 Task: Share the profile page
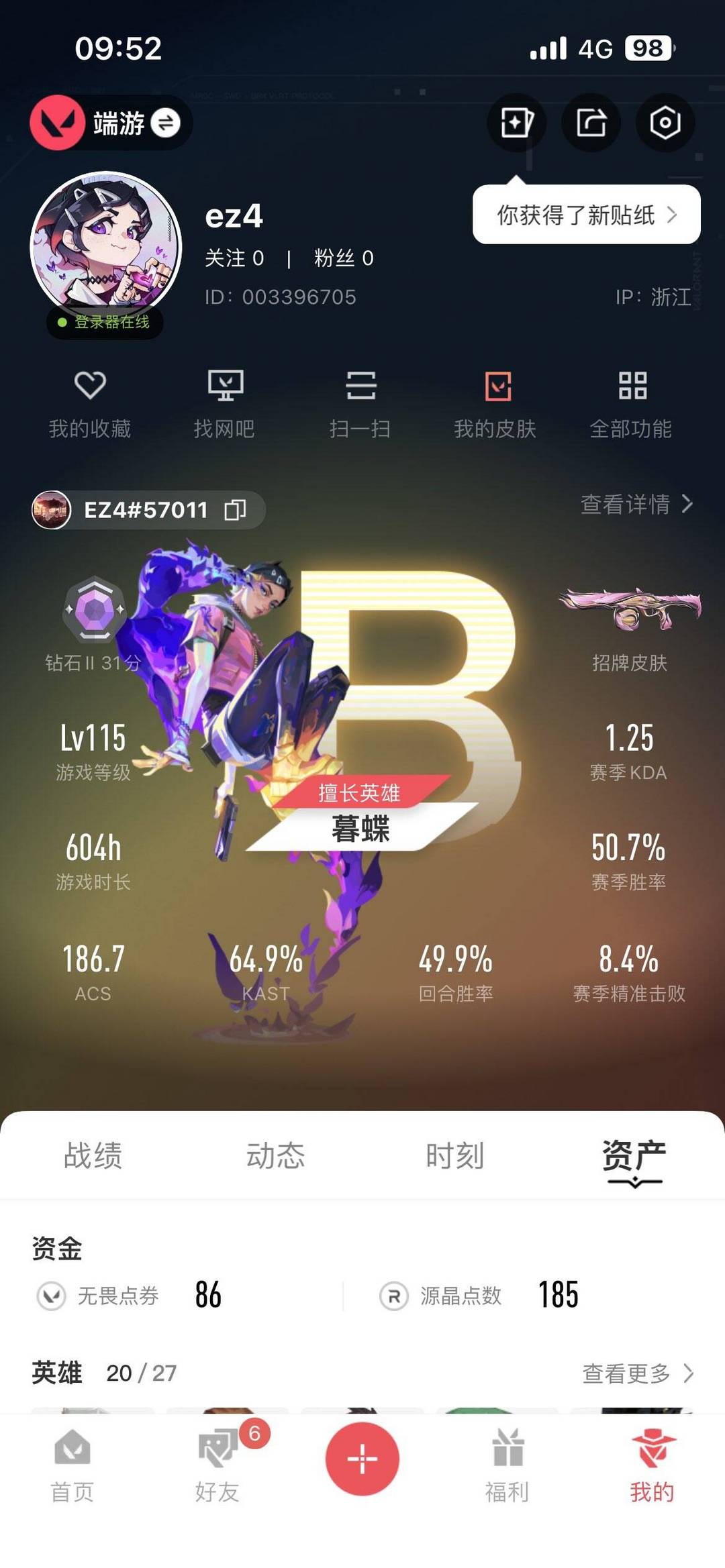tap(591, 122)
